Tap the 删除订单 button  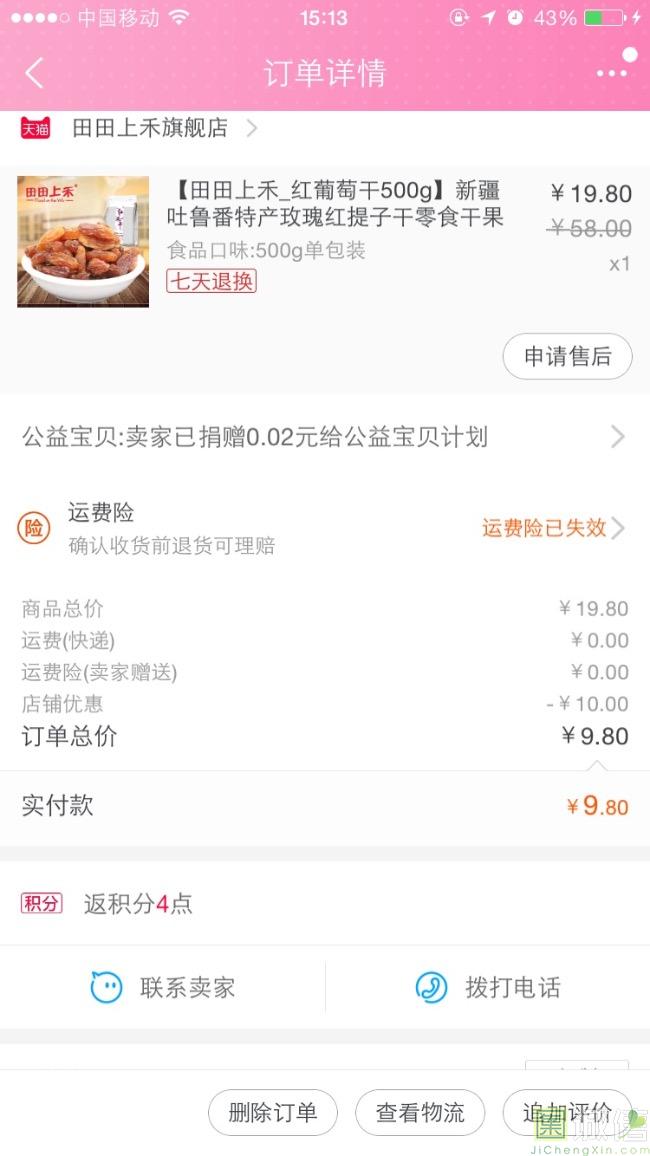pyautogui.click(x=273, y=1113)
